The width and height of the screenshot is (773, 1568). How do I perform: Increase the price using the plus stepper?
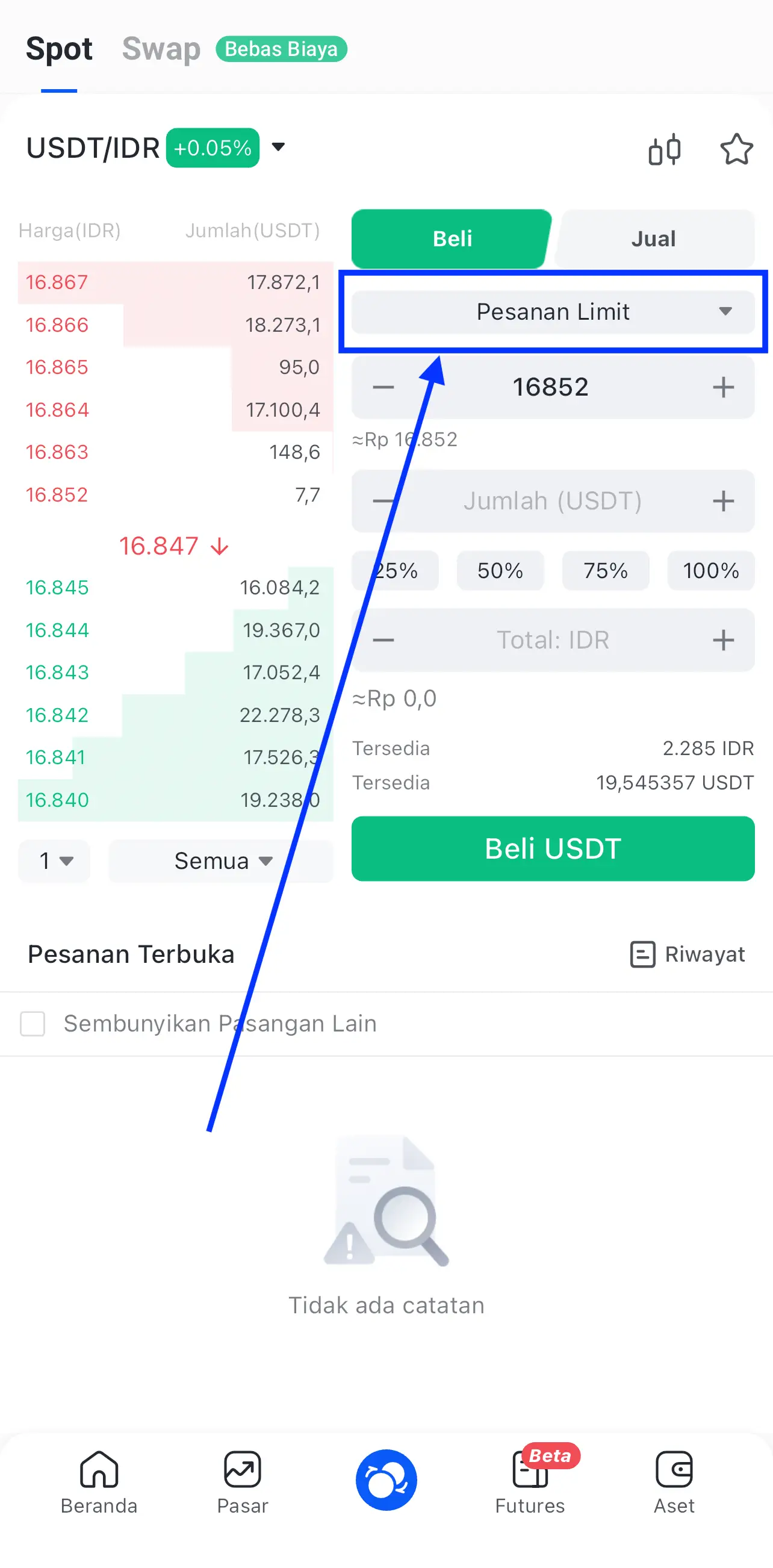click(724, 387)
